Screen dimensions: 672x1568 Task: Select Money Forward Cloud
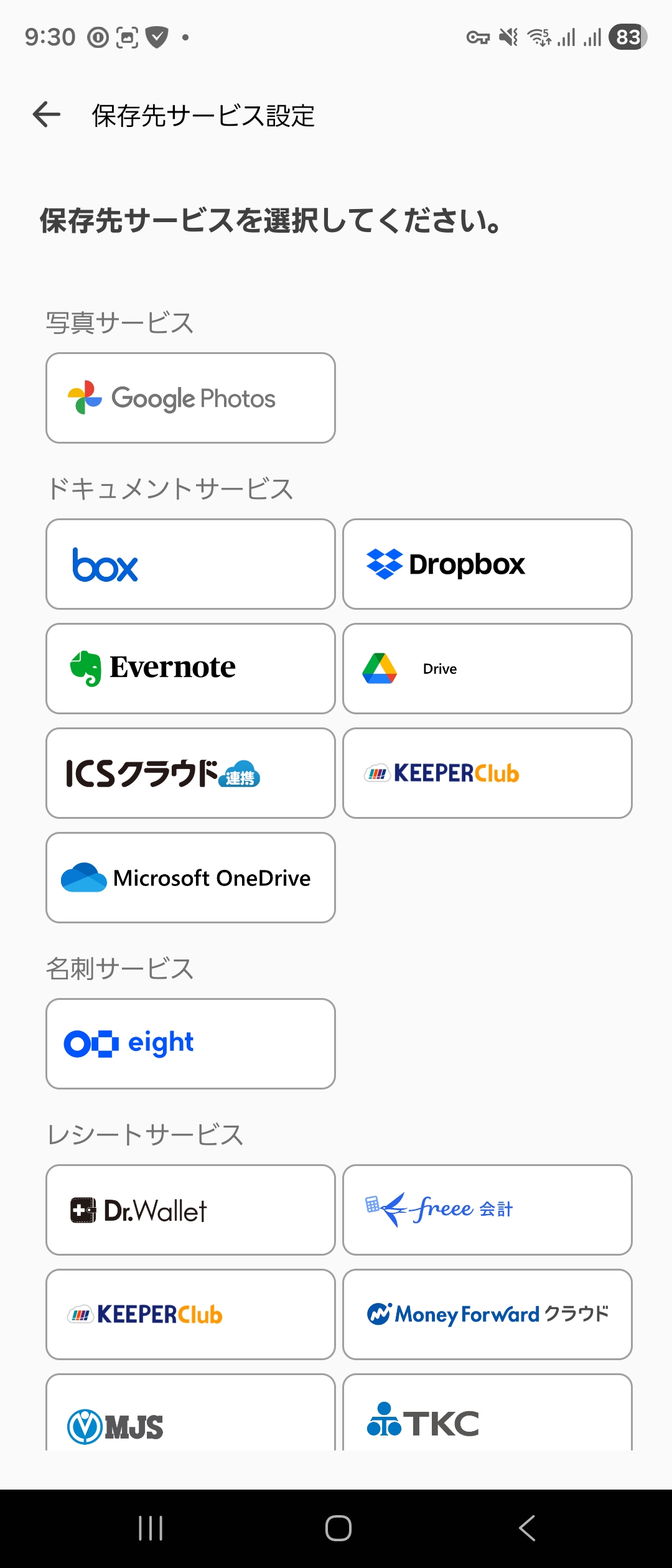[x=487, y=1315]
